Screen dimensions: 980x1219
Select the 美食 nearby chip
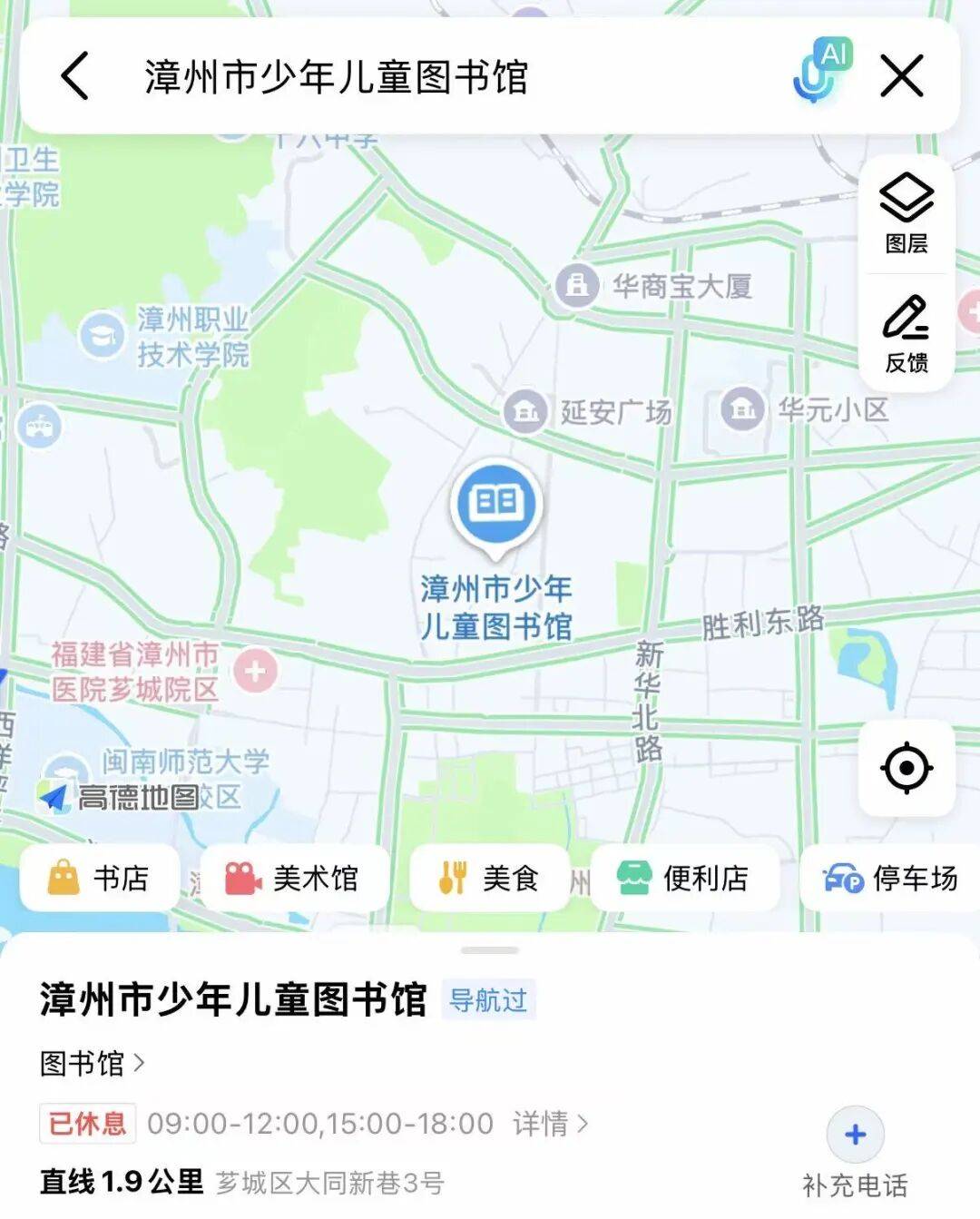[x=489, y=878]
